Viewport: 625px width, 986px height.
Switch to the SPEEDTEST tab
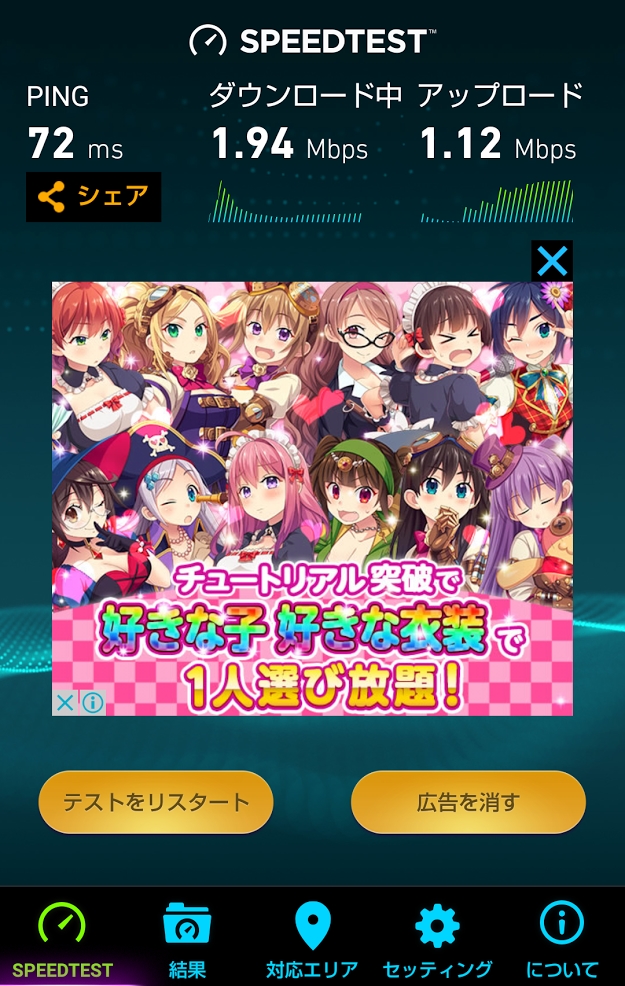point(62,939)
